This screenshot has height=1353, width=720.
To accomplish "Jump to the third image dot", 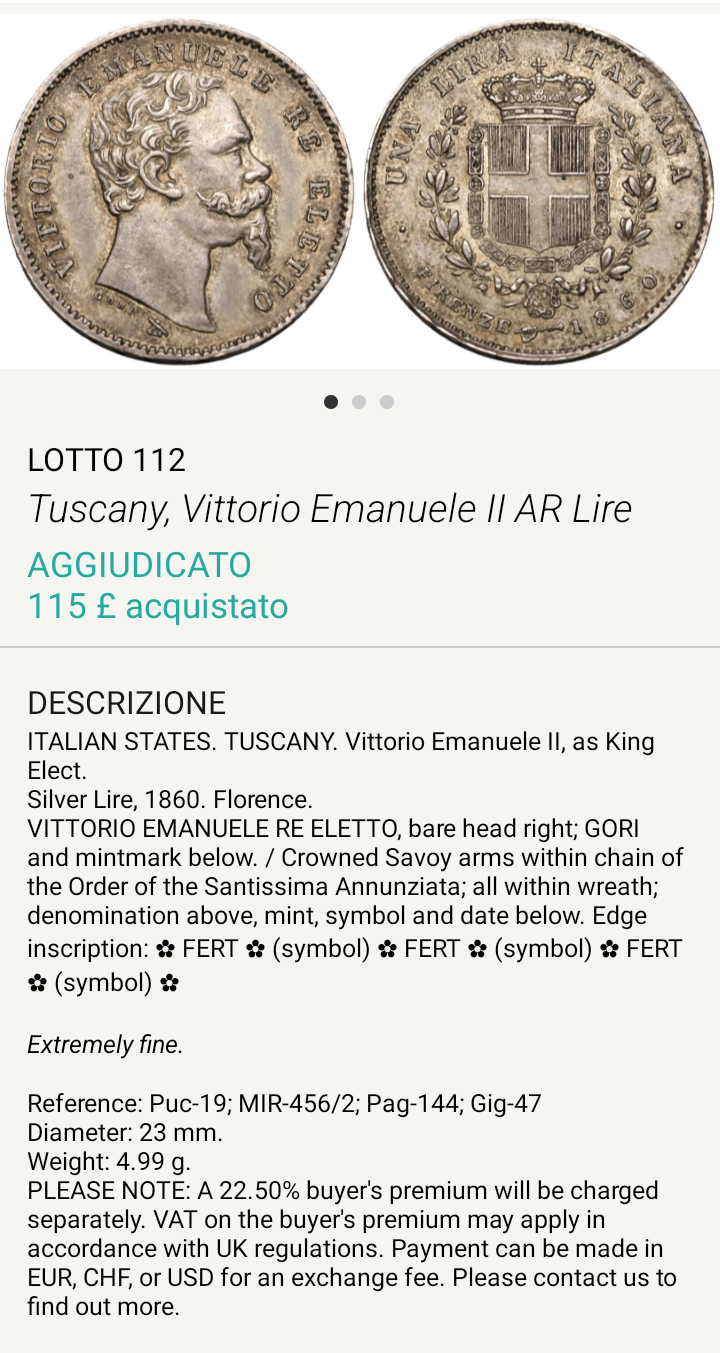I will (x=387, y=402).
